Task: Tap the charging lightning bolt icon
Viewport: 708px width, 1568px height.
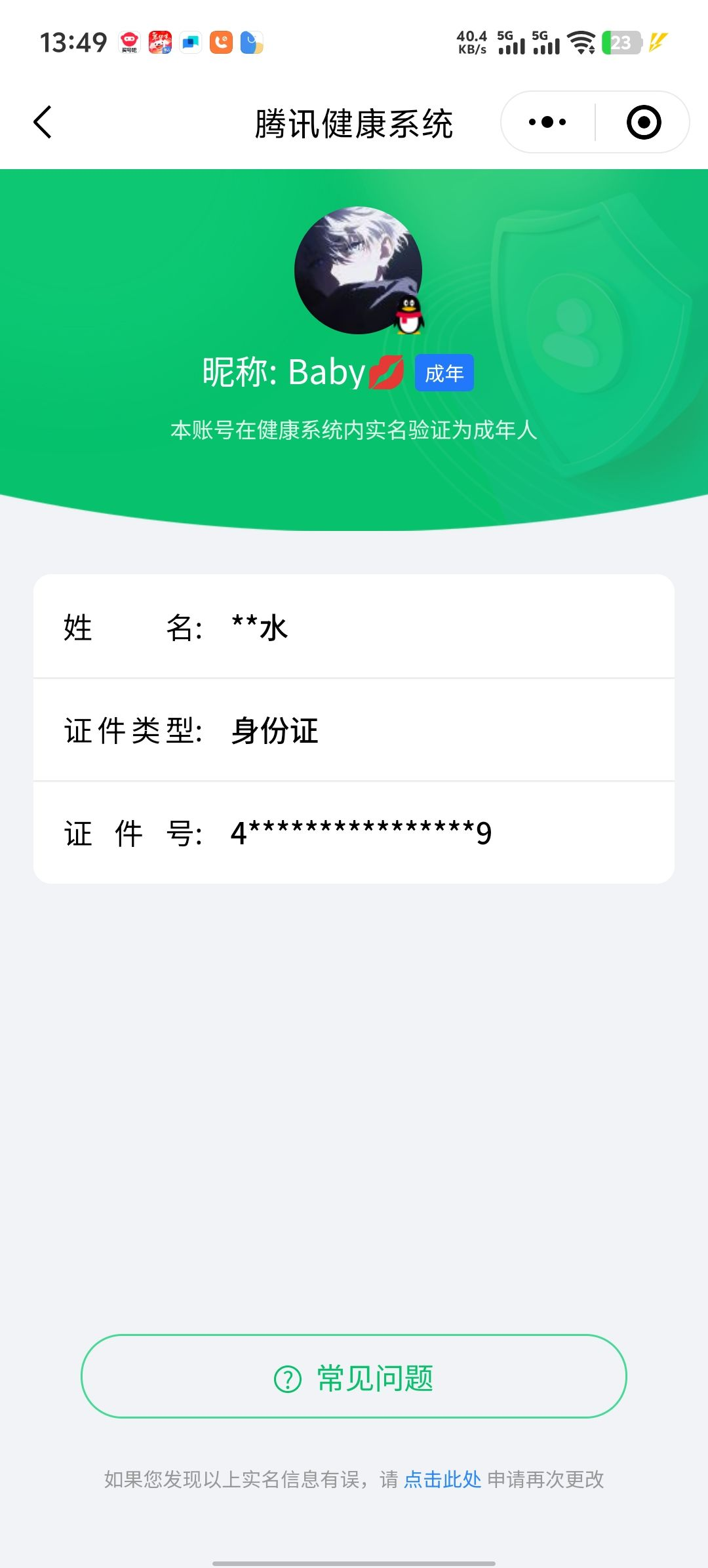Action: coord(655,42)
